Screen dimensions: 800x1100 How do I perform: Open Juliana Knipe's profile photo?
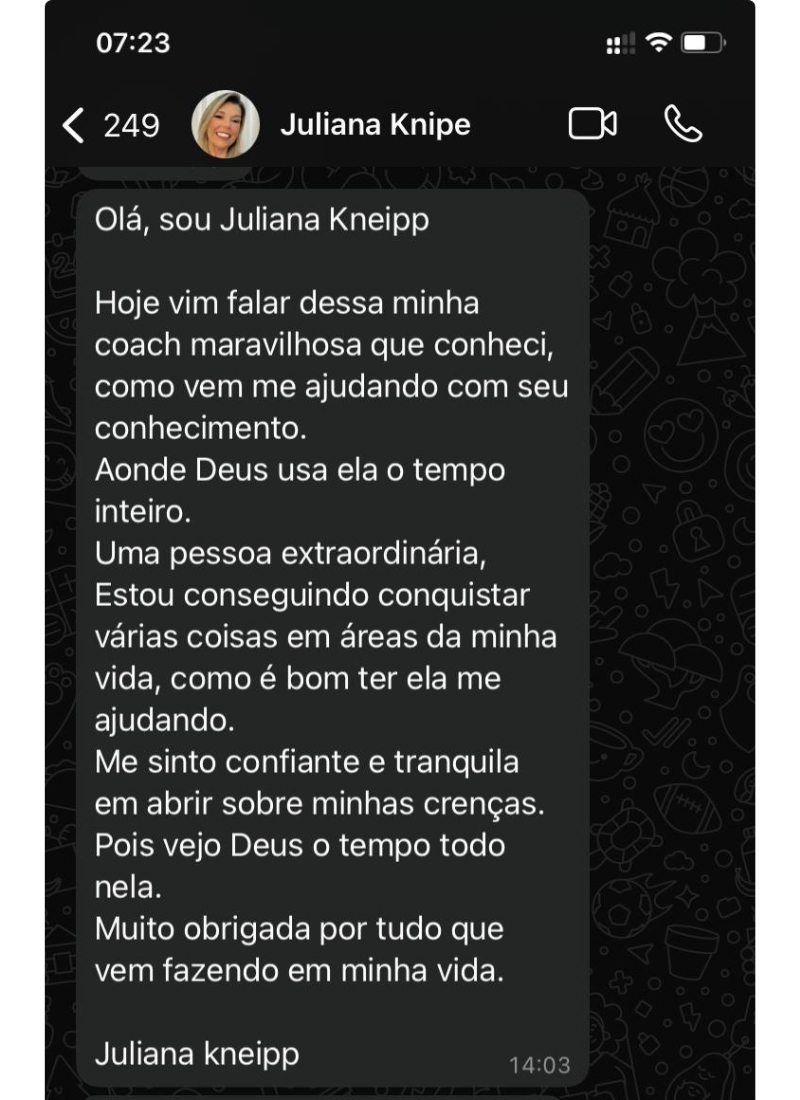coord(225,125)
